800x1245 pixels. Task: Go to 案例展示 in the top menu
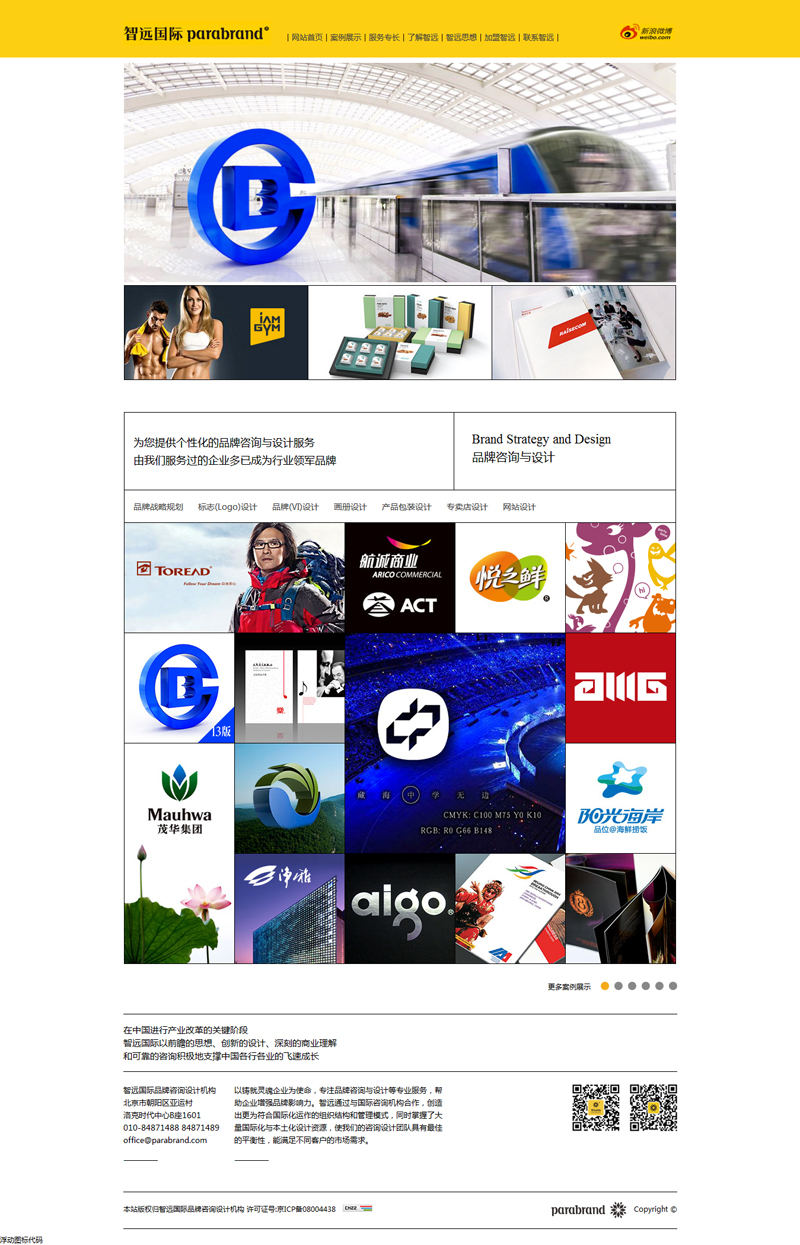(346, 37)
